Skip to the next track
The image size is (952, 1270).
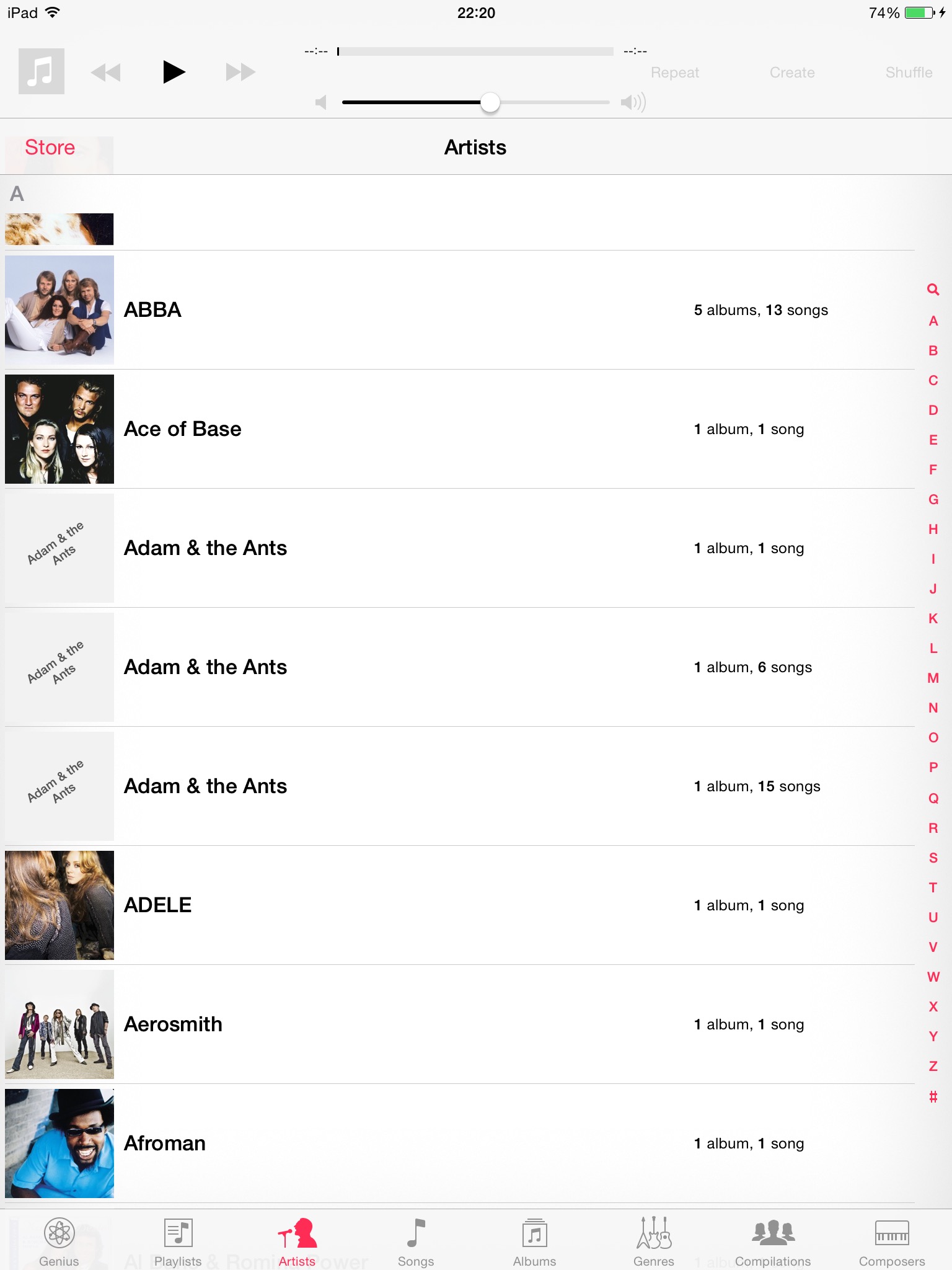click(240, 72)
